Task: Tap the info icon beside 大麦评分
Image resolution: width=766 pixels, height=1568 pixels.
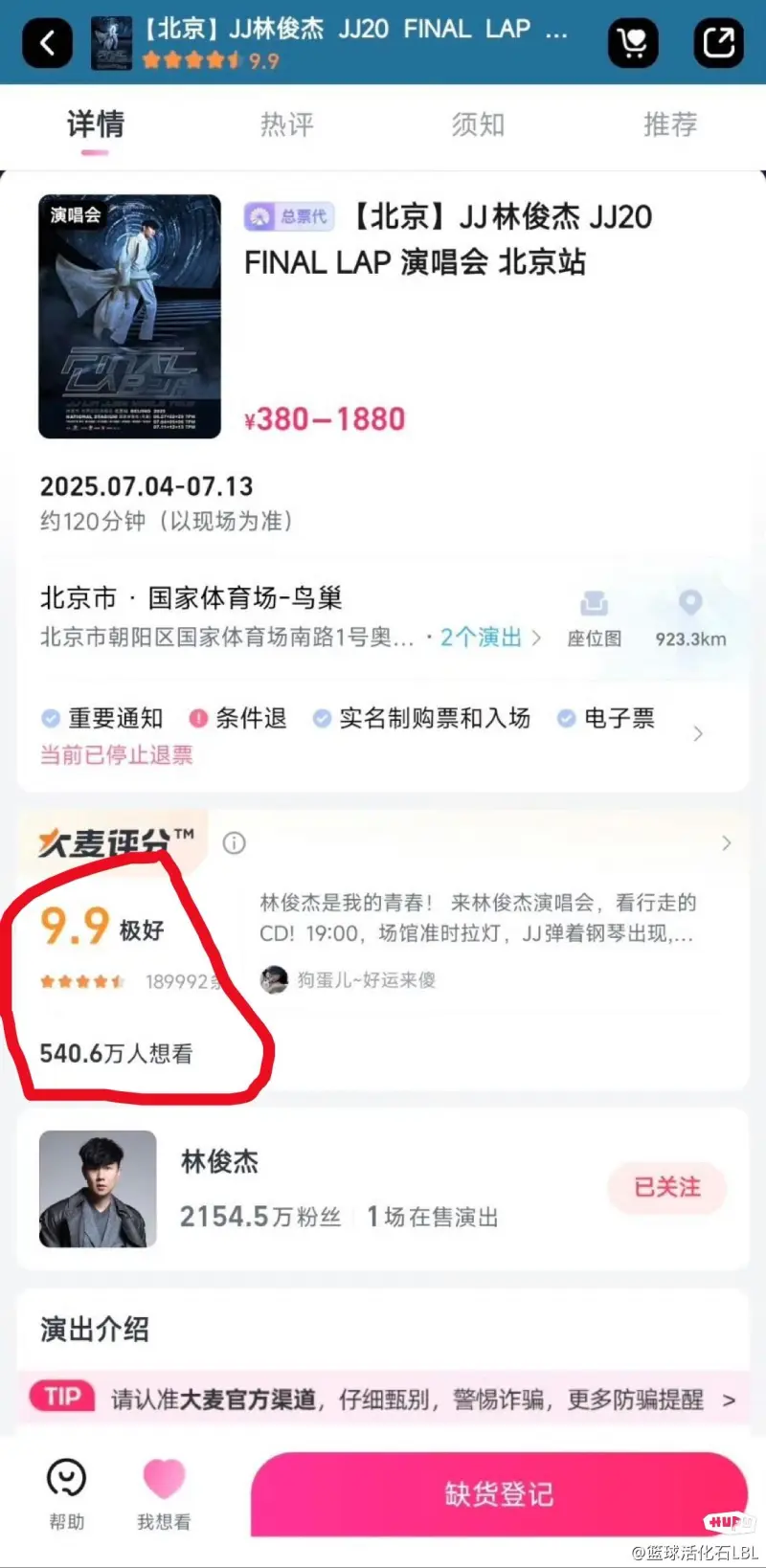Action: click(234, 842)
